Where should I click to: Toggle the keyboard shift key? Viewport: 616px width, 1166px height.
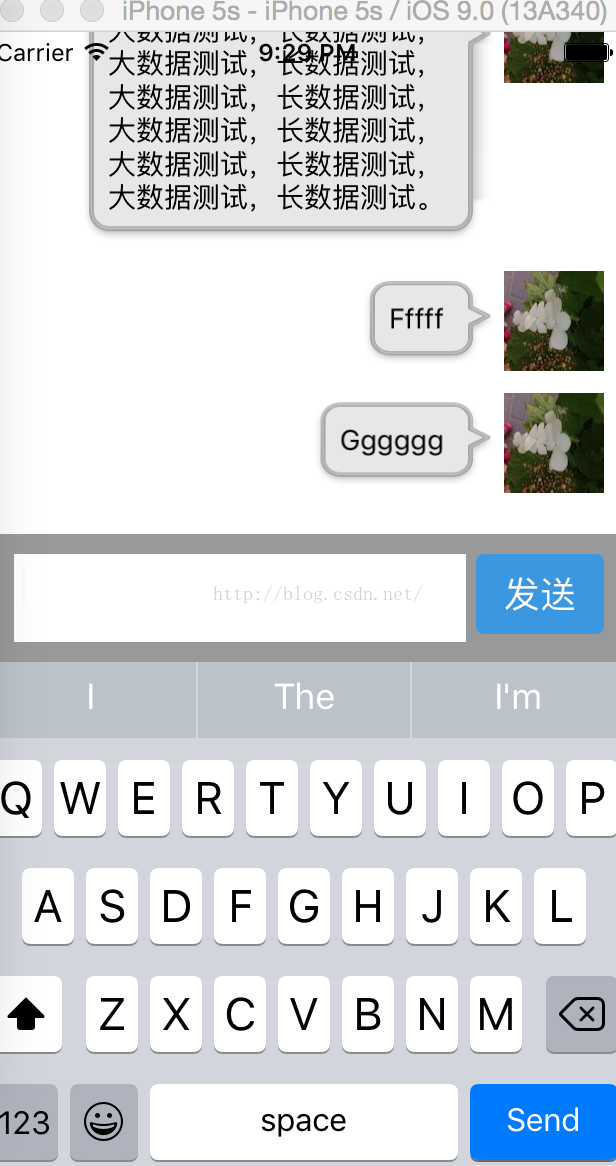click(27, 1015)
